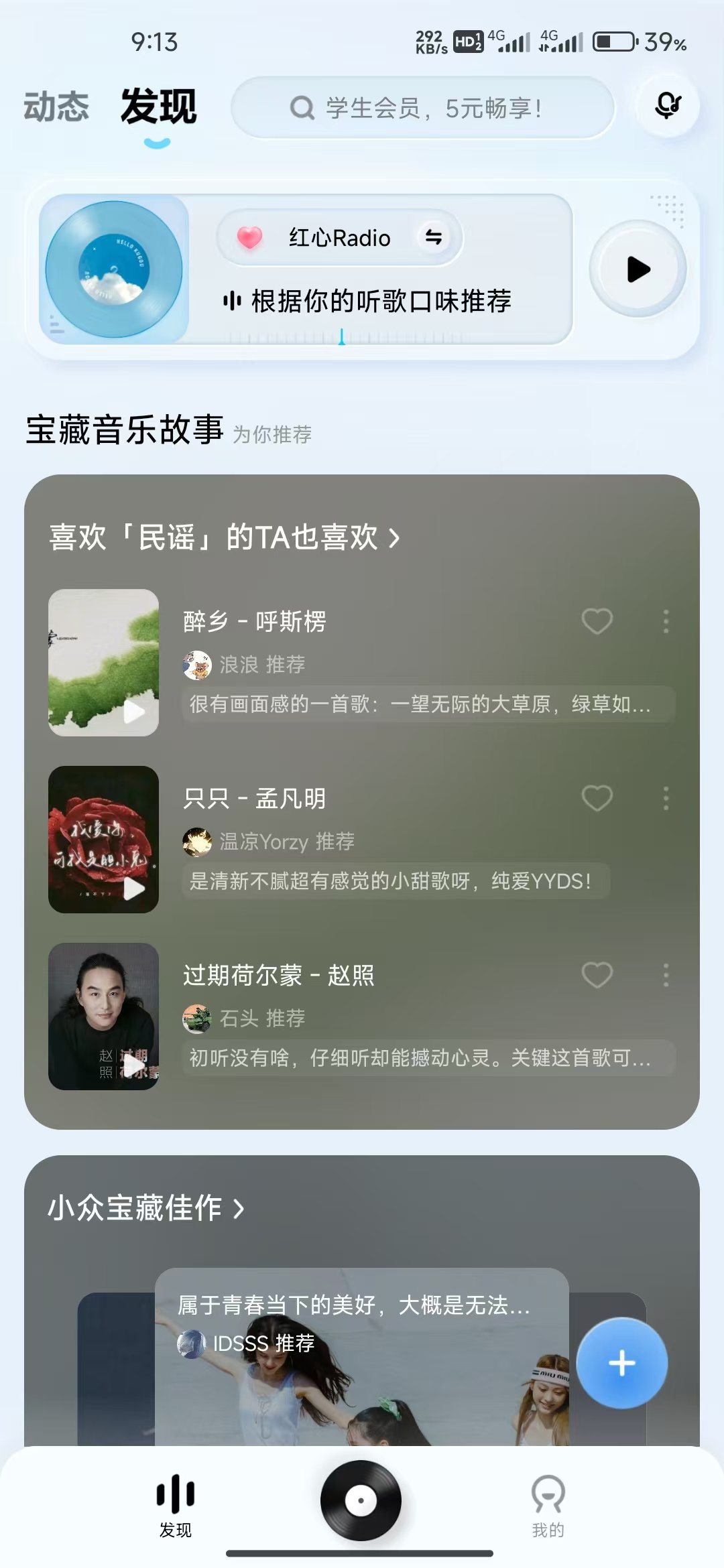Open 喜欢「民谣」的TA也喜欢 list
724x1568 pixels.
tap(225, 537)
